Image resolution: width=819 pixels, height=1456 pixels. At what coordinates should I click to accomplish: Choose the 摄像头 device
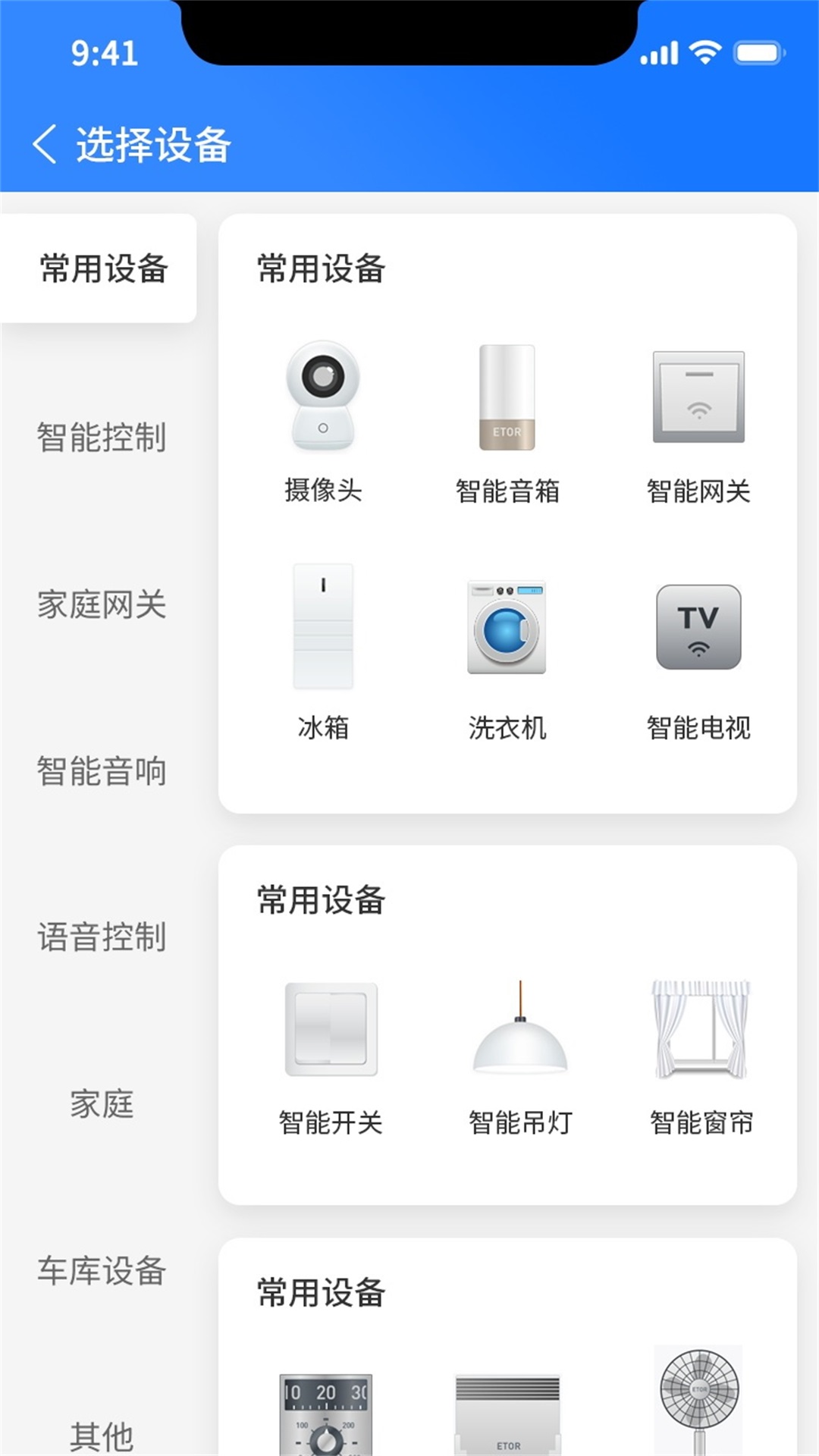click(323, 421)
